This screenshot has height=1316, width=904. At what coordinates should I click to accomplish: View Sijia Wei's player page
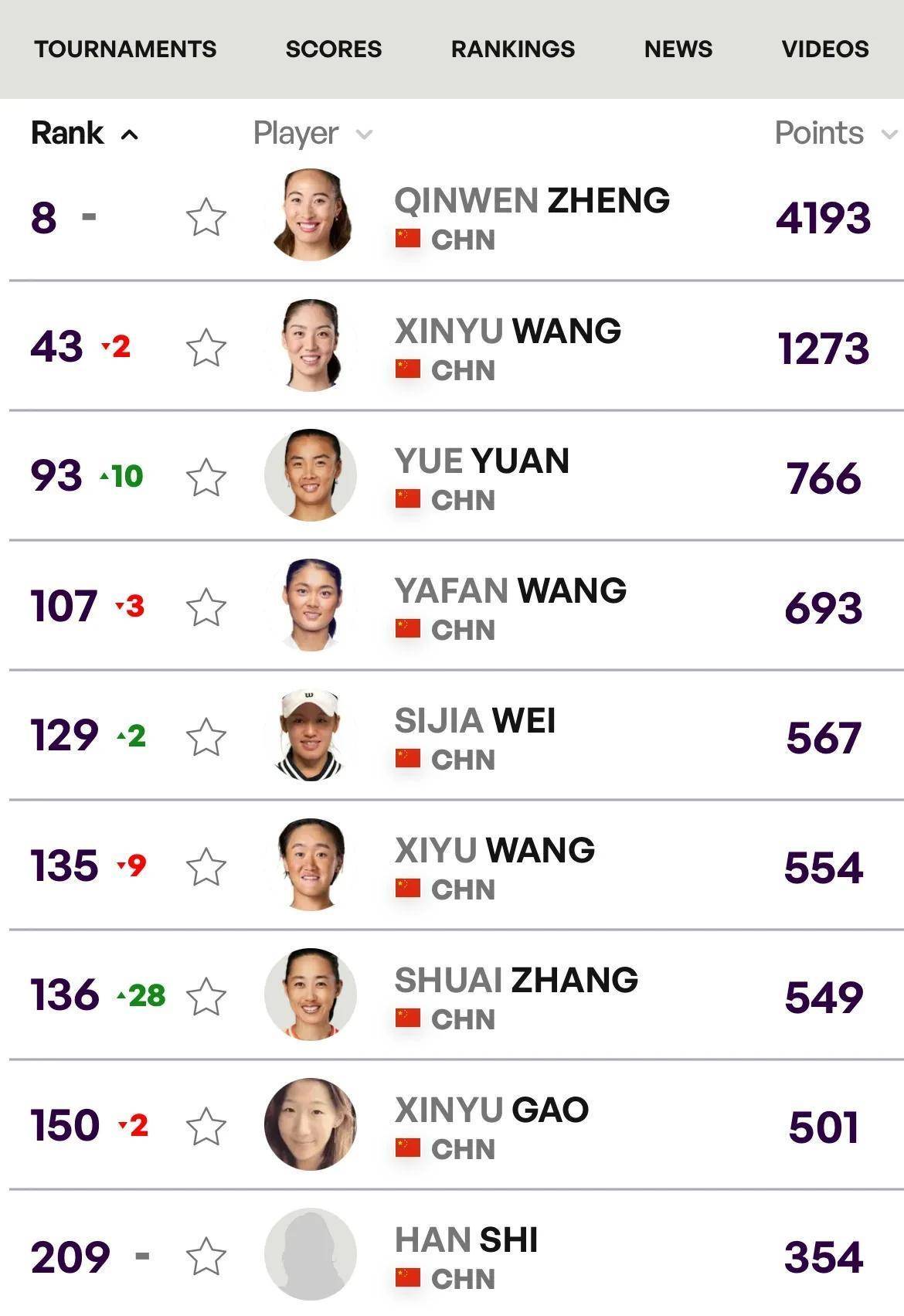tap(474, 721)
